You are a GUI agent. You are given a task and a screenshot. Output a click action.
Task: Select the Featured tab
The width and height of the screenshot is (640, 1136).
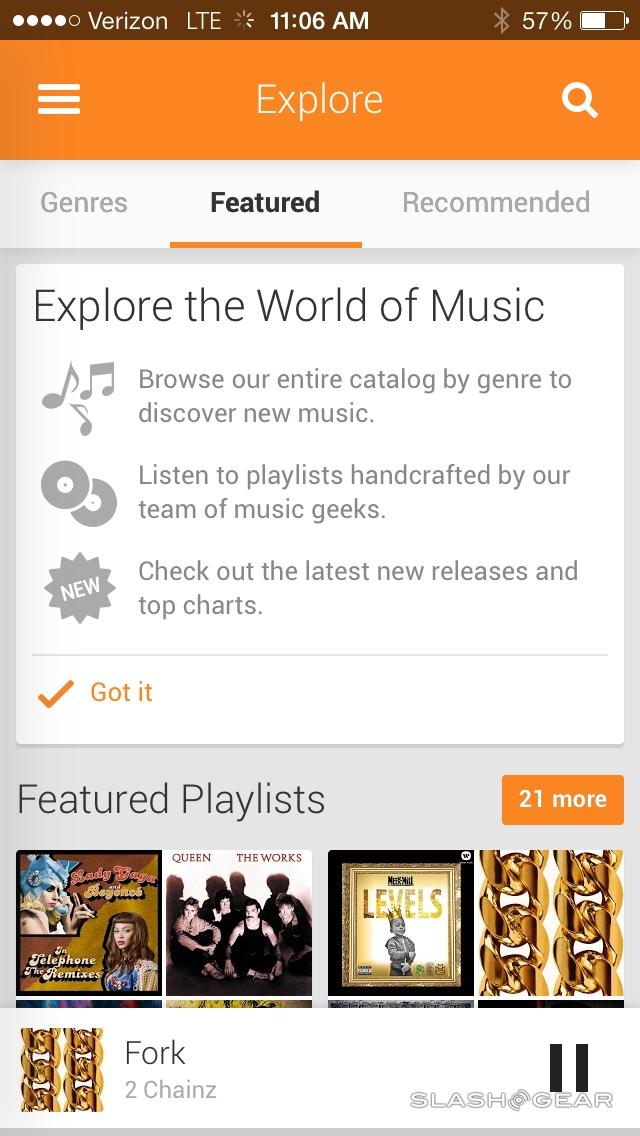pyautogui.click(x=265, y=203)
